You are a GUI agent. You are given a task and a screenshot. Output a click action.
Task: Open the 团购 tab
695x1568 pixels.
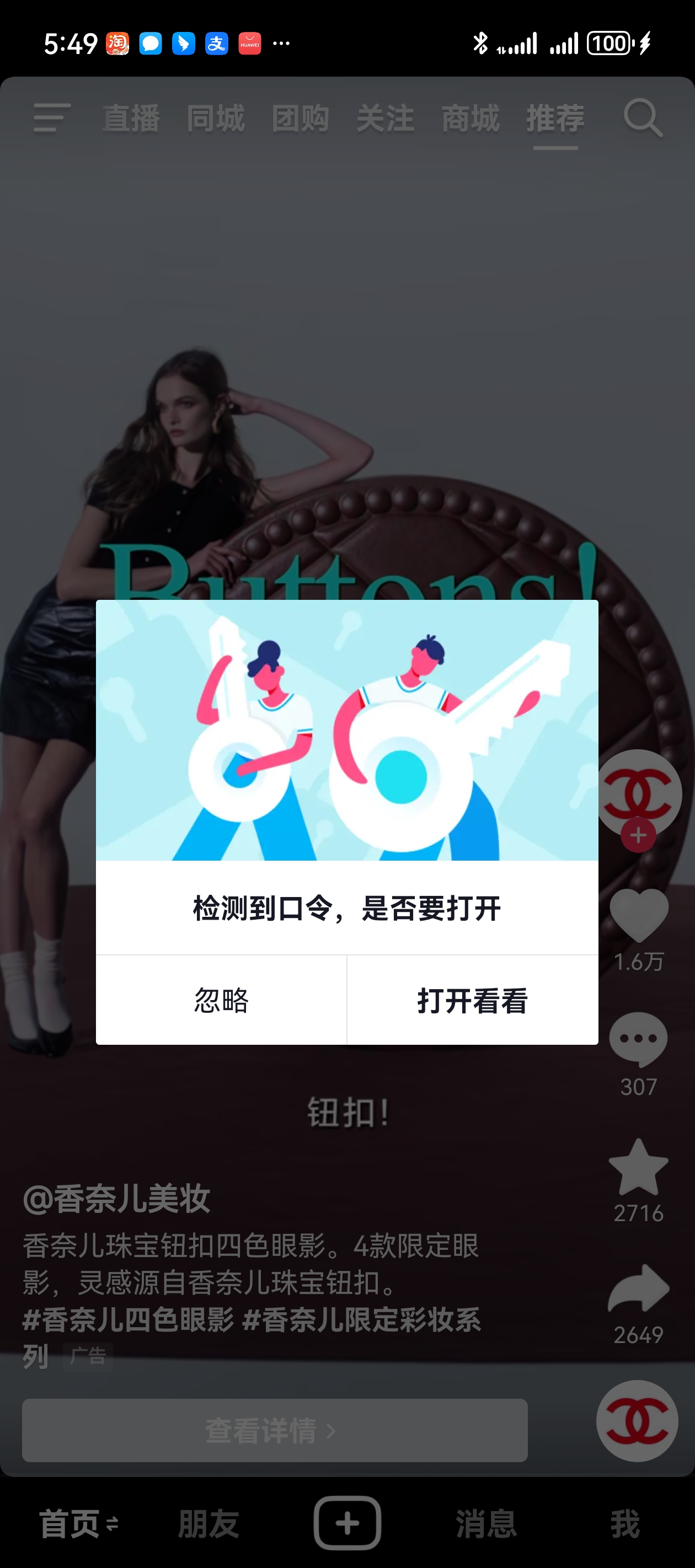click(300, 118)
